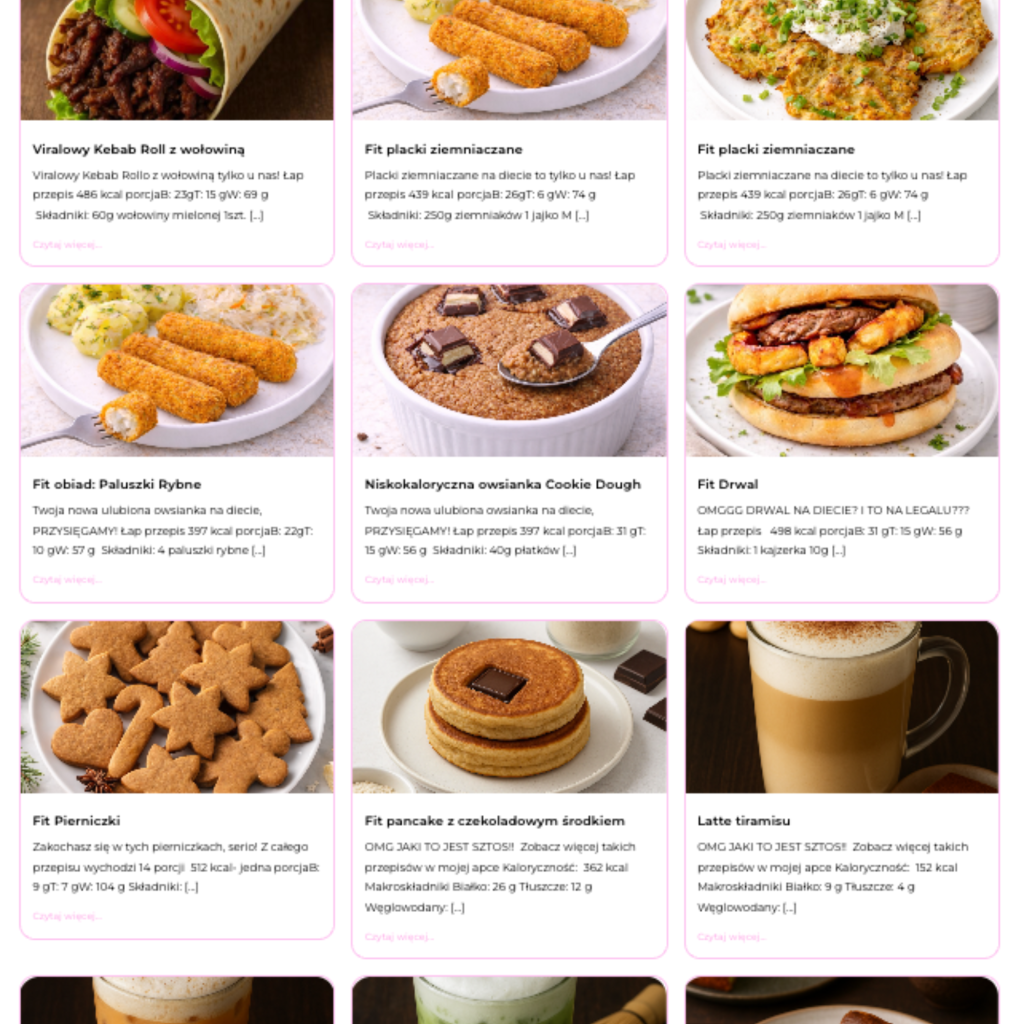
Task: Tap 'Czytaj więcej' under Fit Pierniczki
Action: pos(66,916)
